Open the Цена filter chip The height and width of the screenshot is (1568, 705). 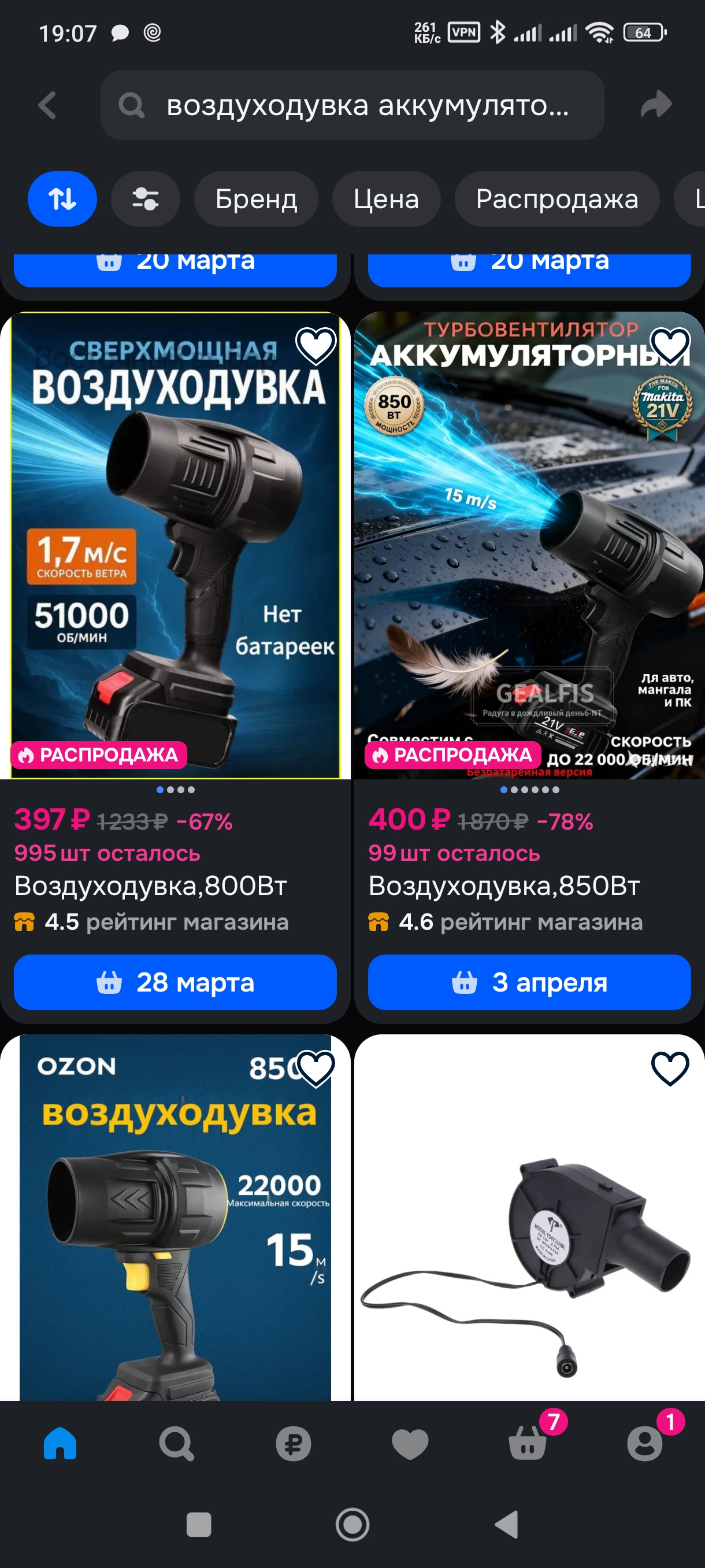385,199
